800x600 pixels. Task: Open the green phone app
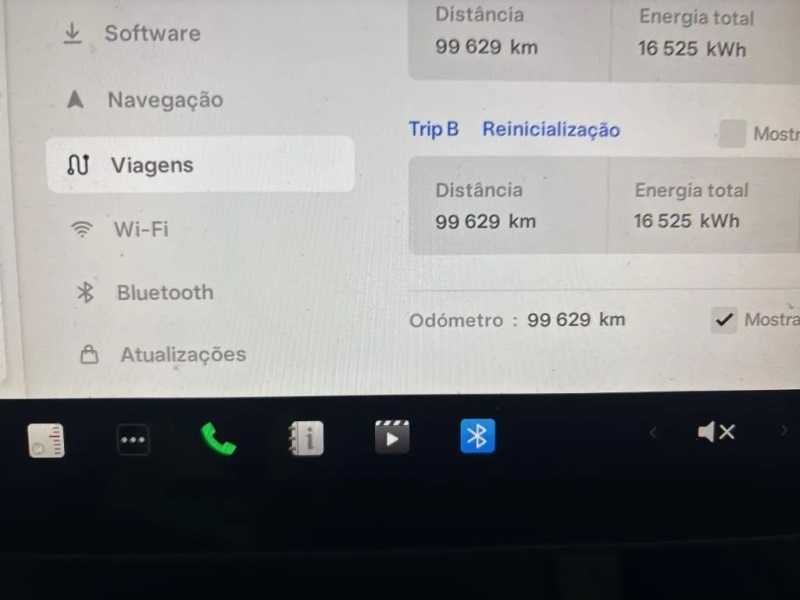(218, 439)
